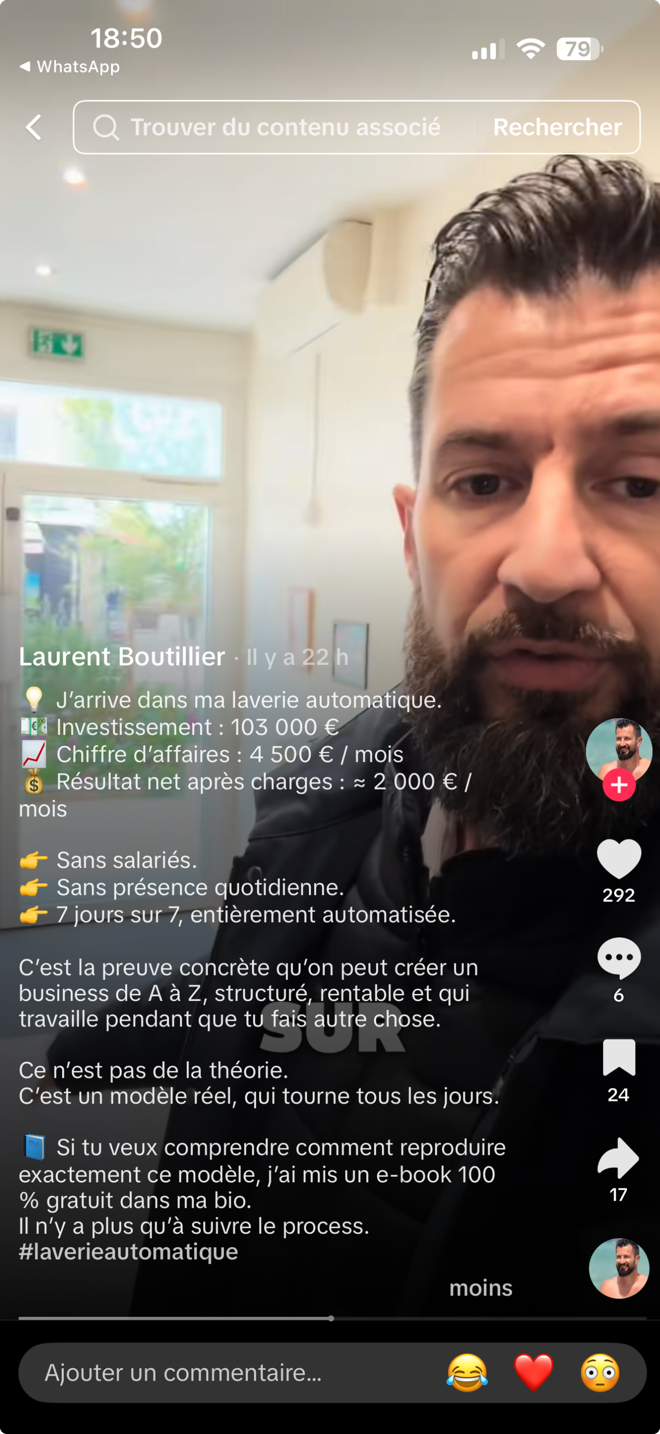Open the #laverieautomatique hashtag

click(128, 1252)
